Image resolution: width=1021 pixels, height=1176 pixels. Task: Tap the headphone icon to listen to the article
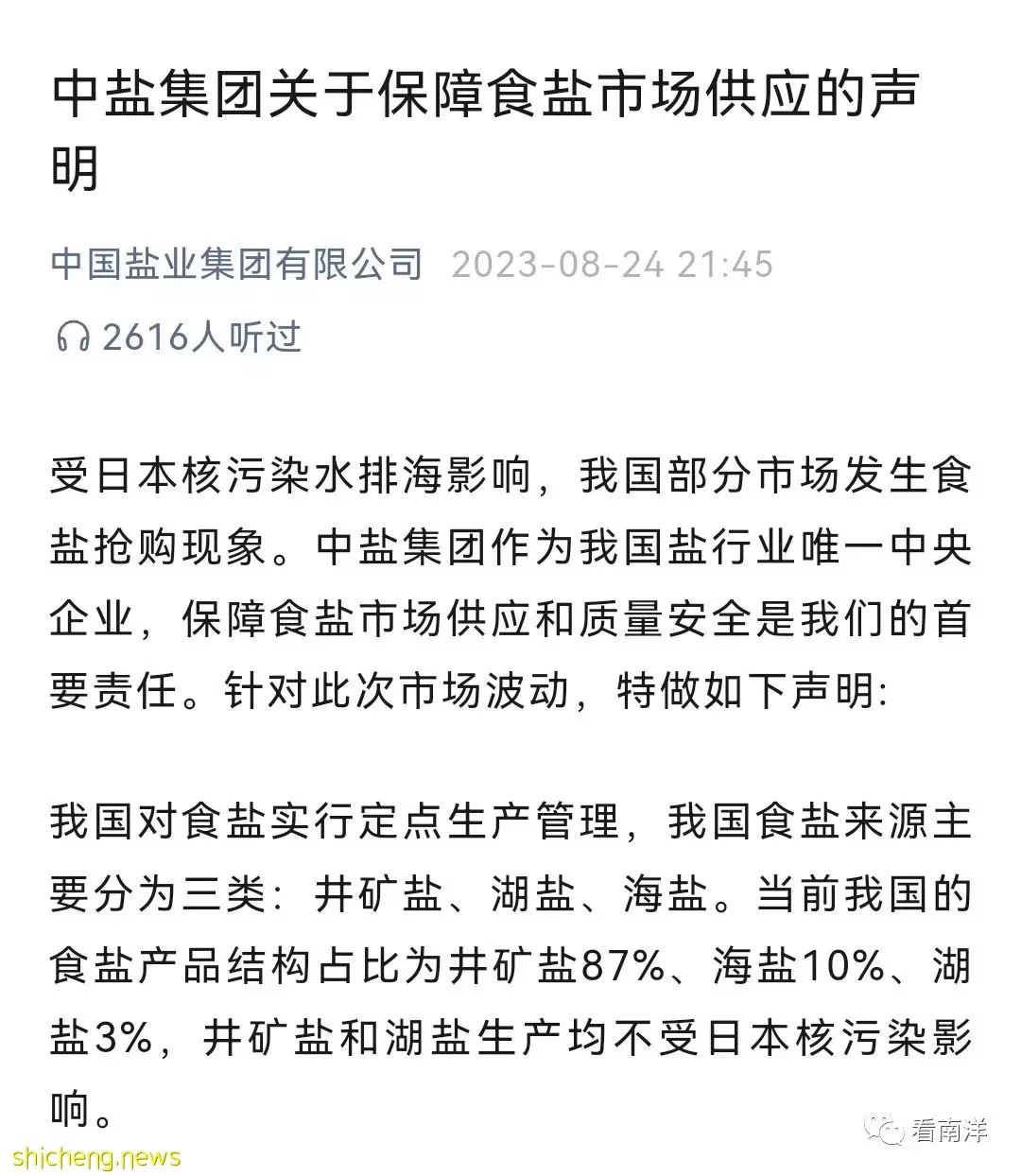point(73,337)
